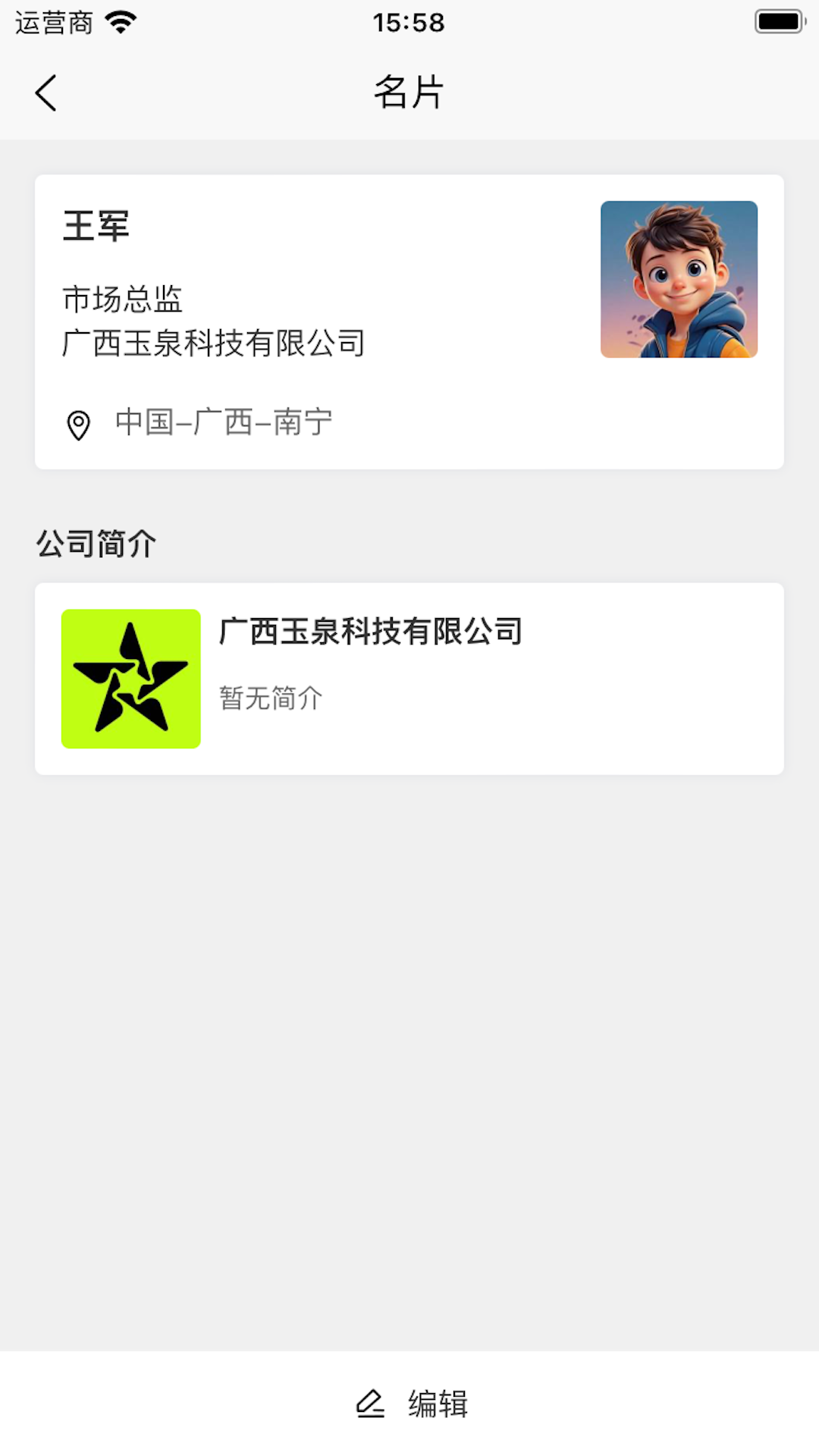Open the 广西玉泉科技有限公司 company intro card
The image size is (819, 1456).
point(409,679)
